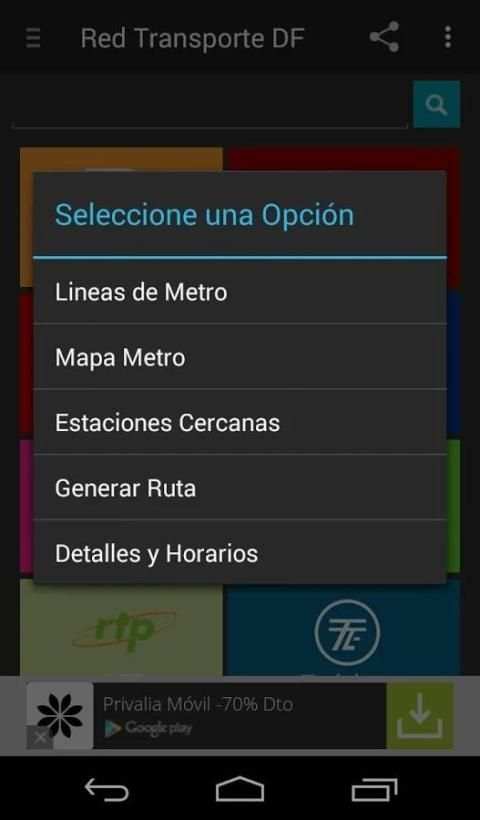Focus the search text field
480x820 pixels.
tap(209, 107)
